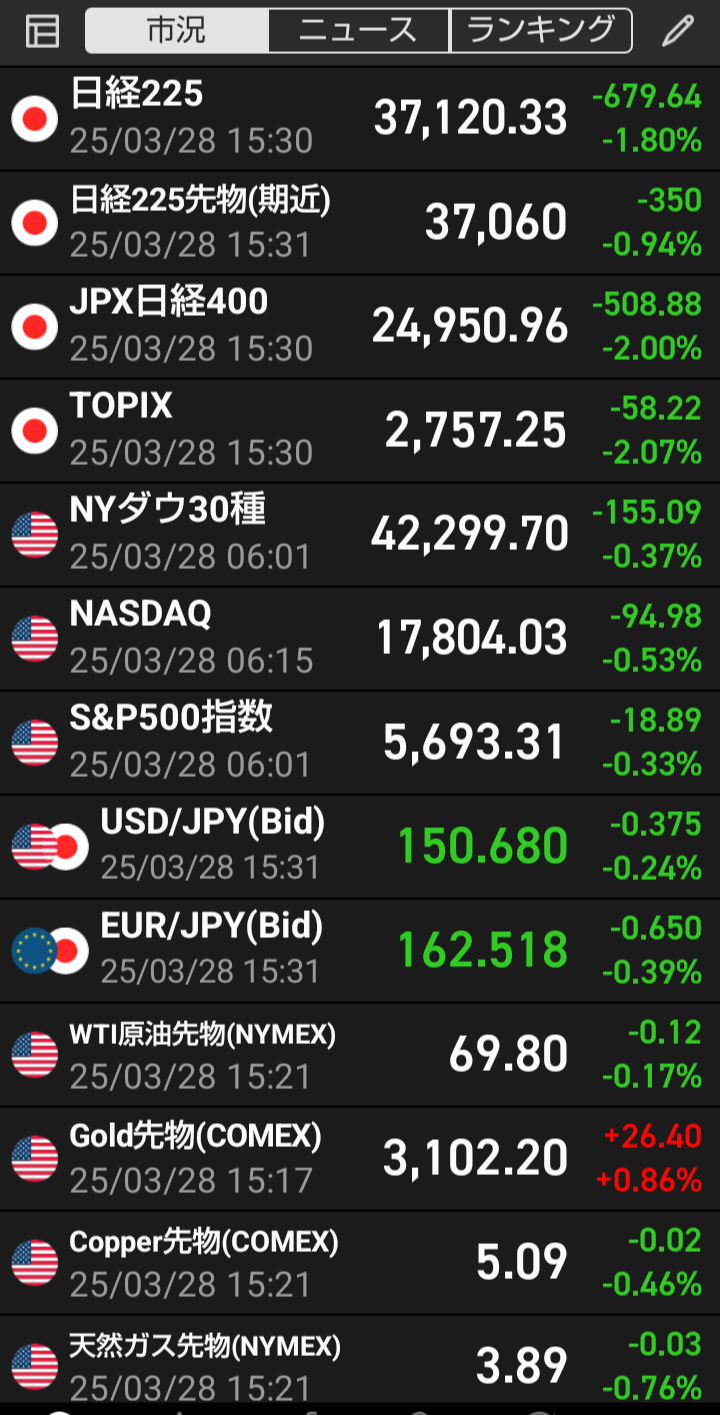View the TOPIX index details
The image size is (720, 1415).
360,430
